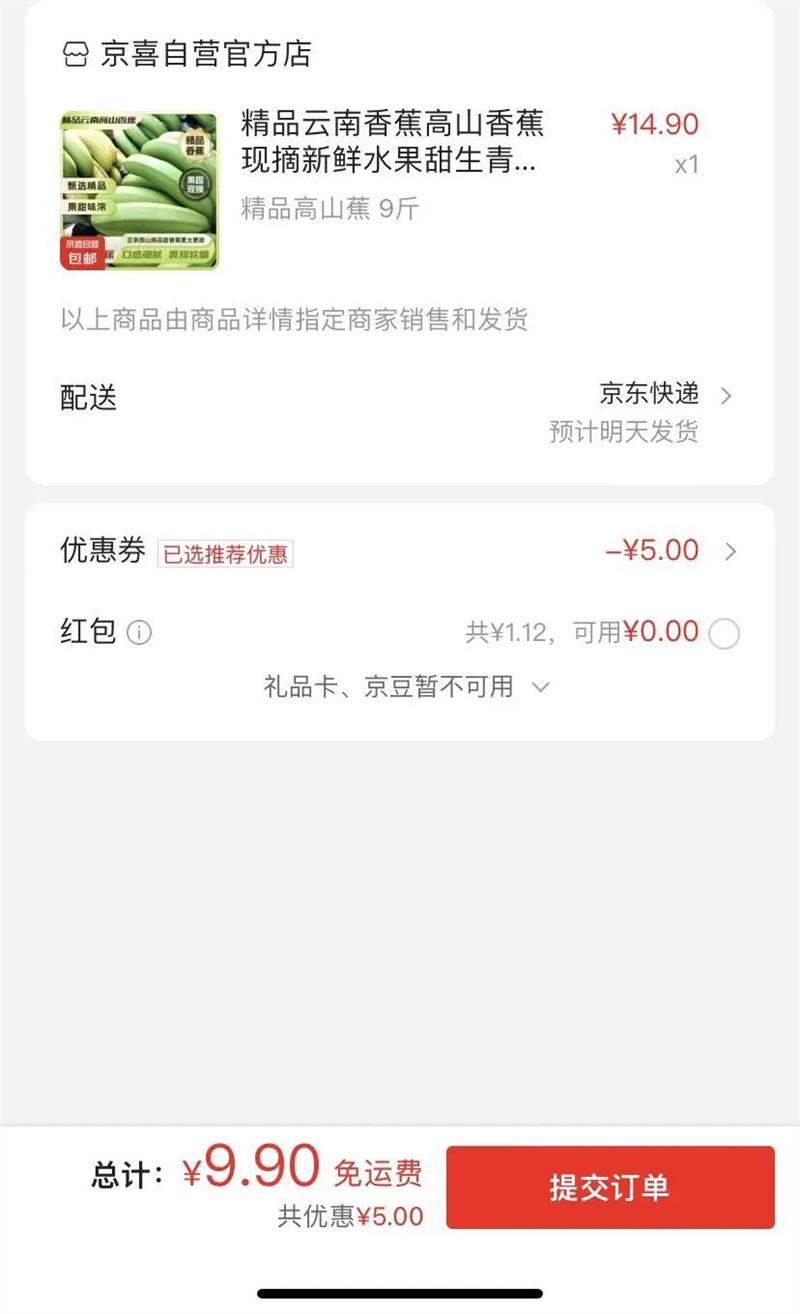
Task: Select the 红包 red packet radio button
Action: tap(724, 633)
